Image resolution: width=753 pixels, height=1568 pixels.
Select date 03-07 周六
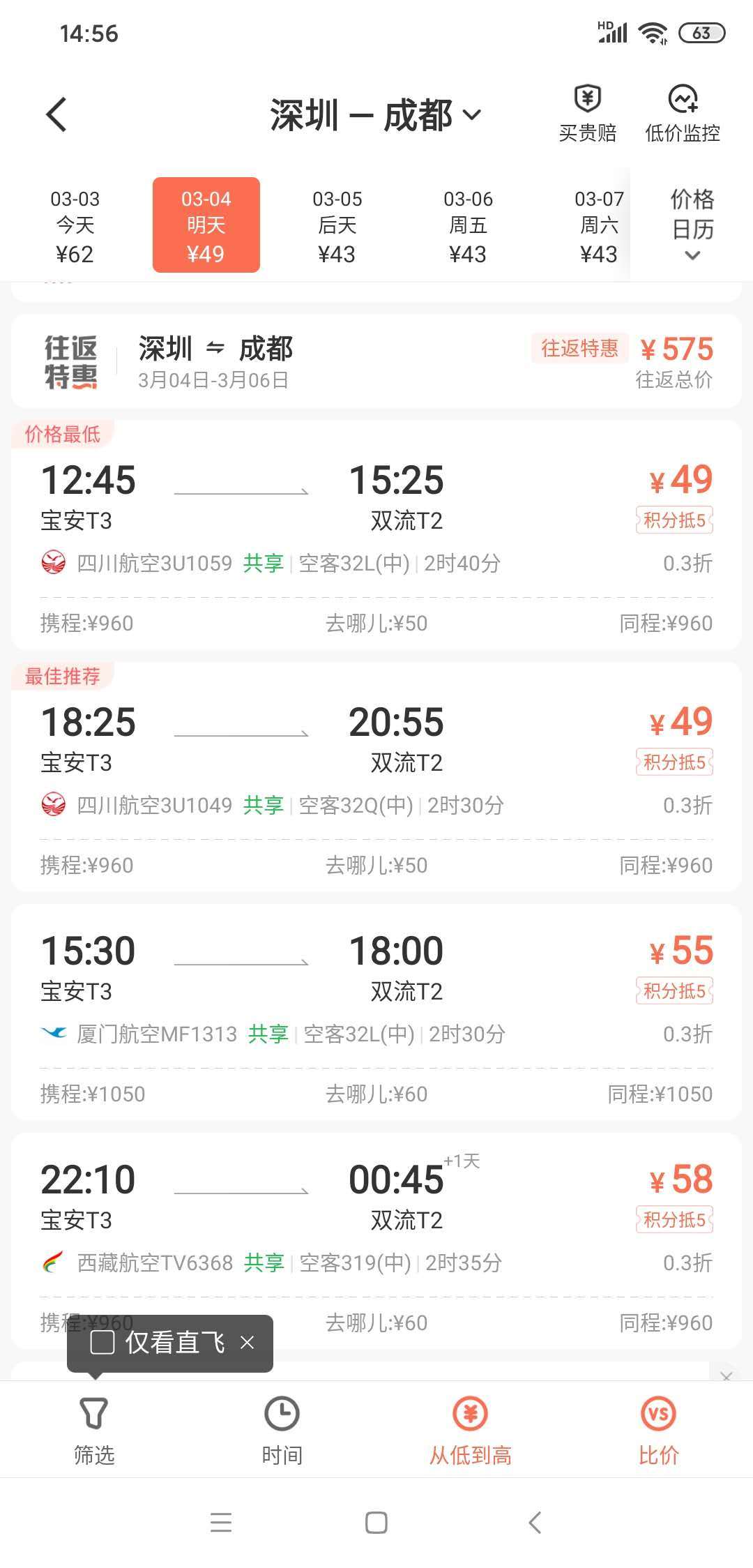[x=598, y=225]
